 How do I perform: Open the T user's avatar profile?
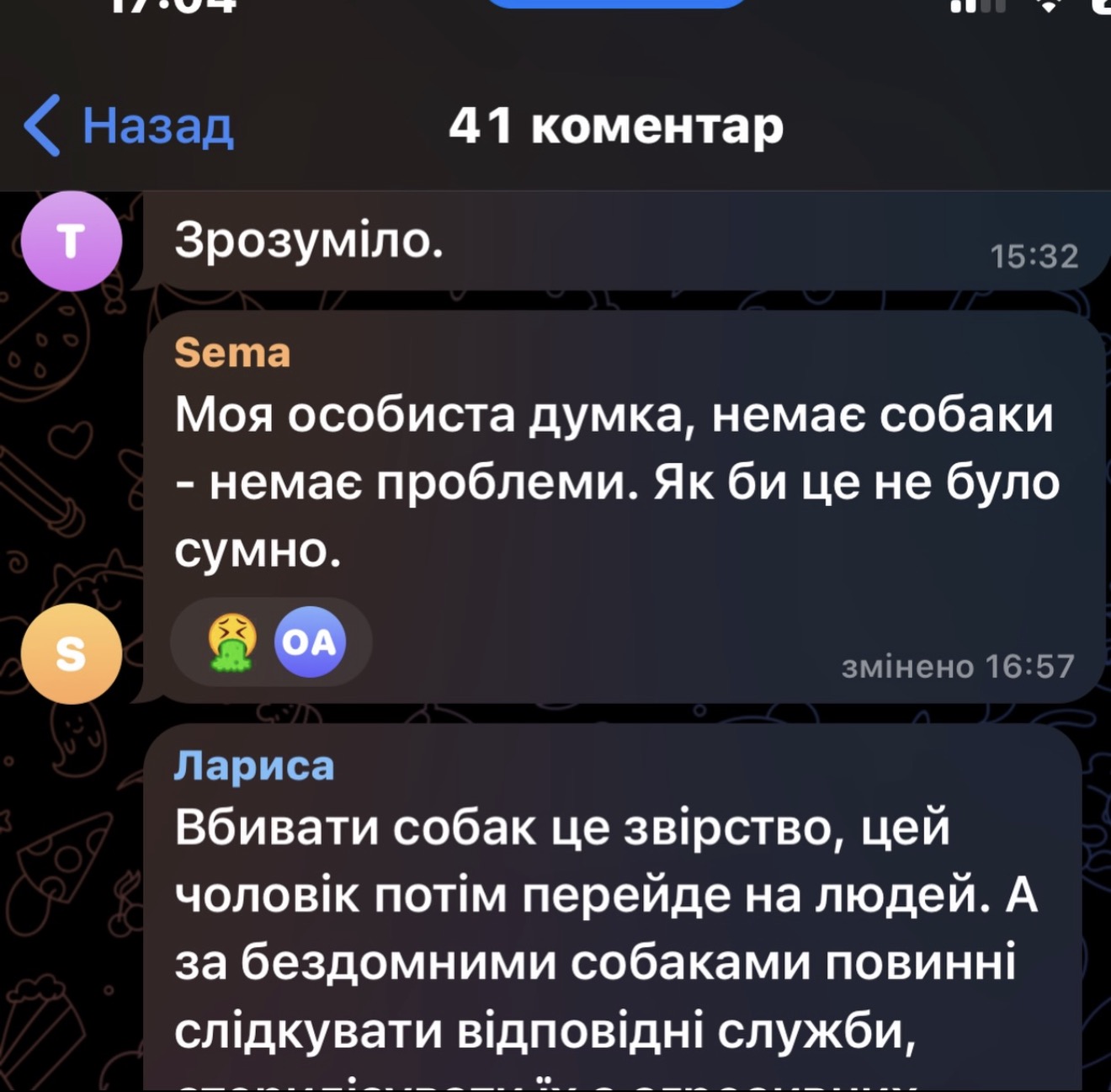point(72,242)
